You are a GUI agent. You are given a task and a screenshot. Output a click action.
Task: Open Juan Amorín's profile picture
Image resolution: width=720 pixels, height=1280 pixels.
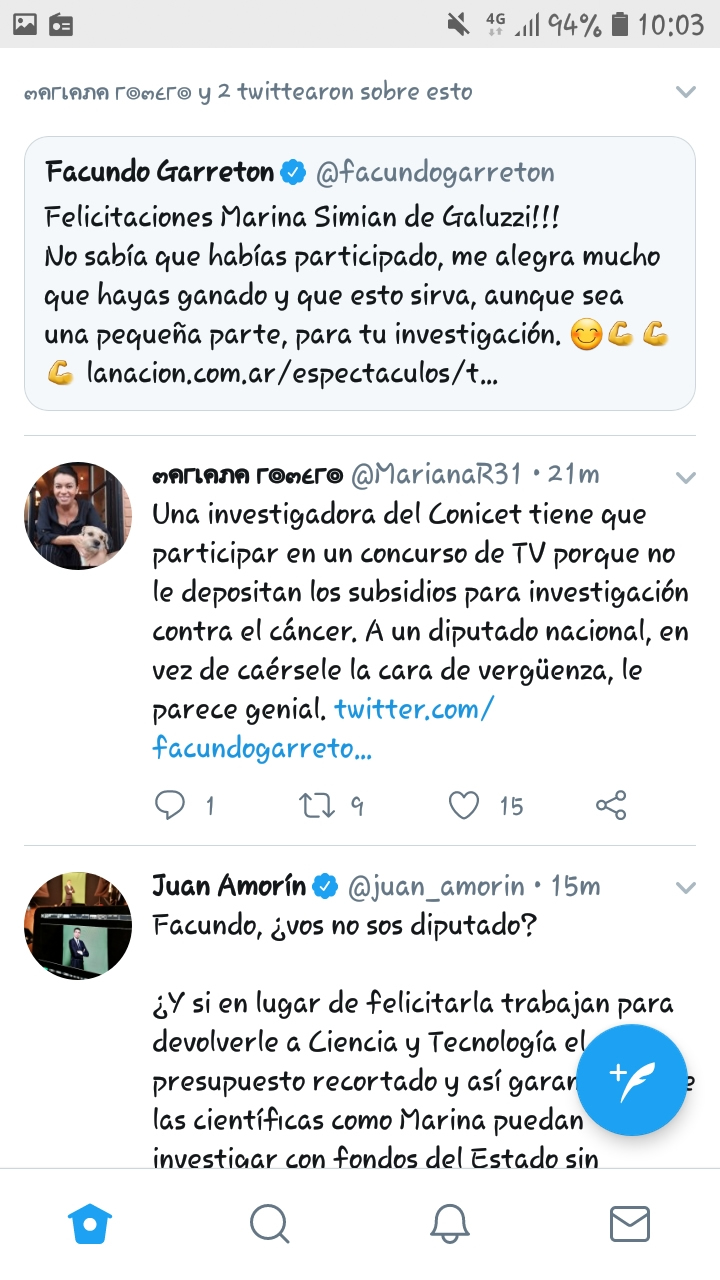78,925
